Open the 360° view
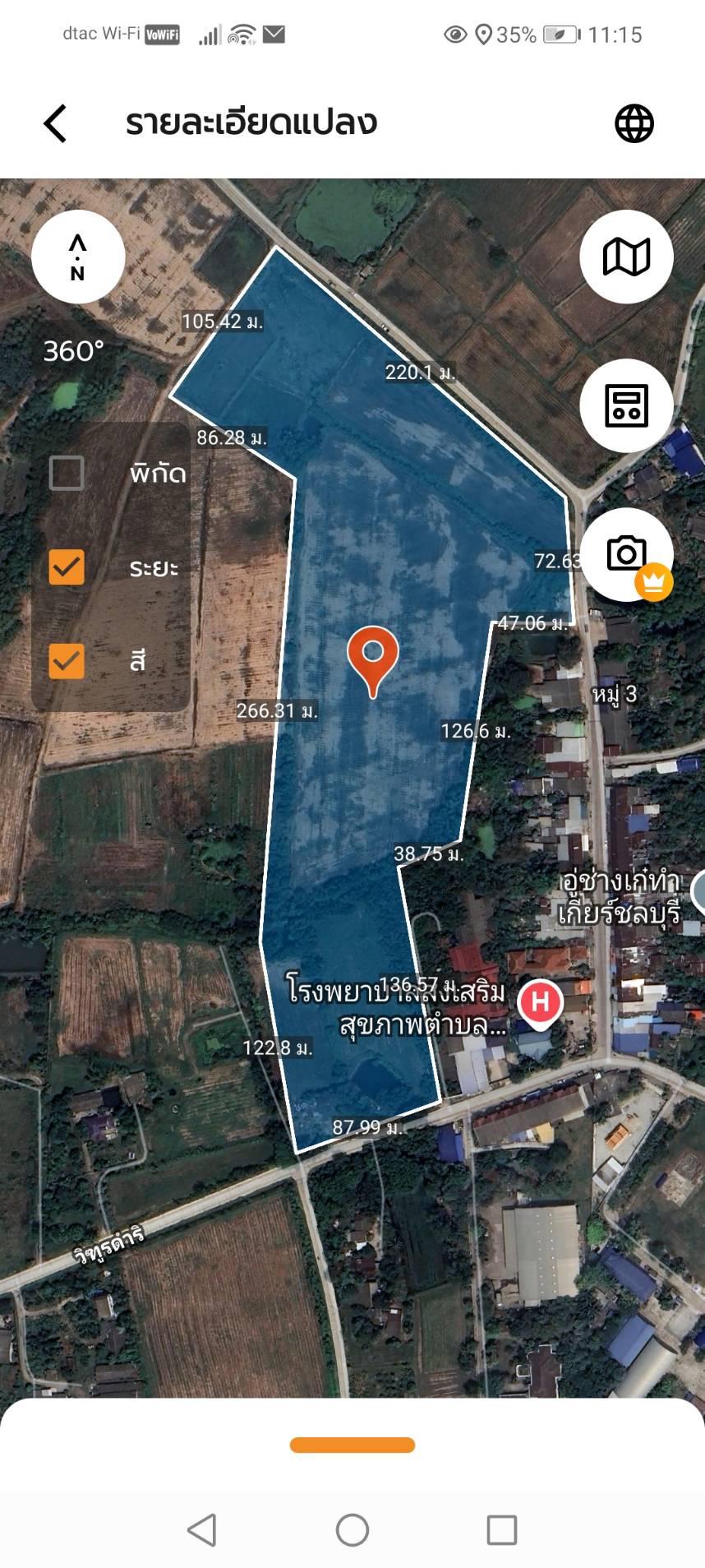This screenshot has width=705, height=1568. coord(74,351)
